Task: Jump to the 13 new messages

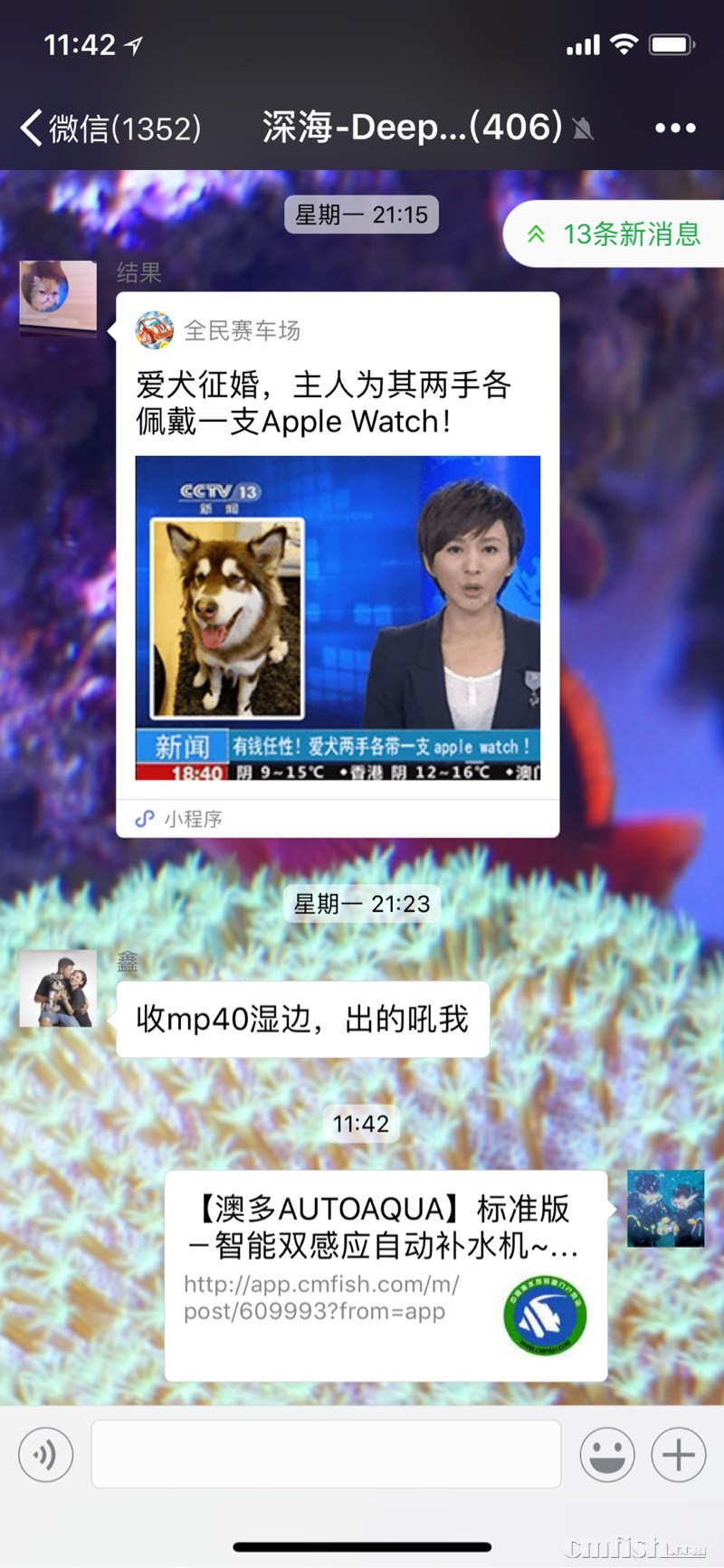Action: (x=615, y=234)
